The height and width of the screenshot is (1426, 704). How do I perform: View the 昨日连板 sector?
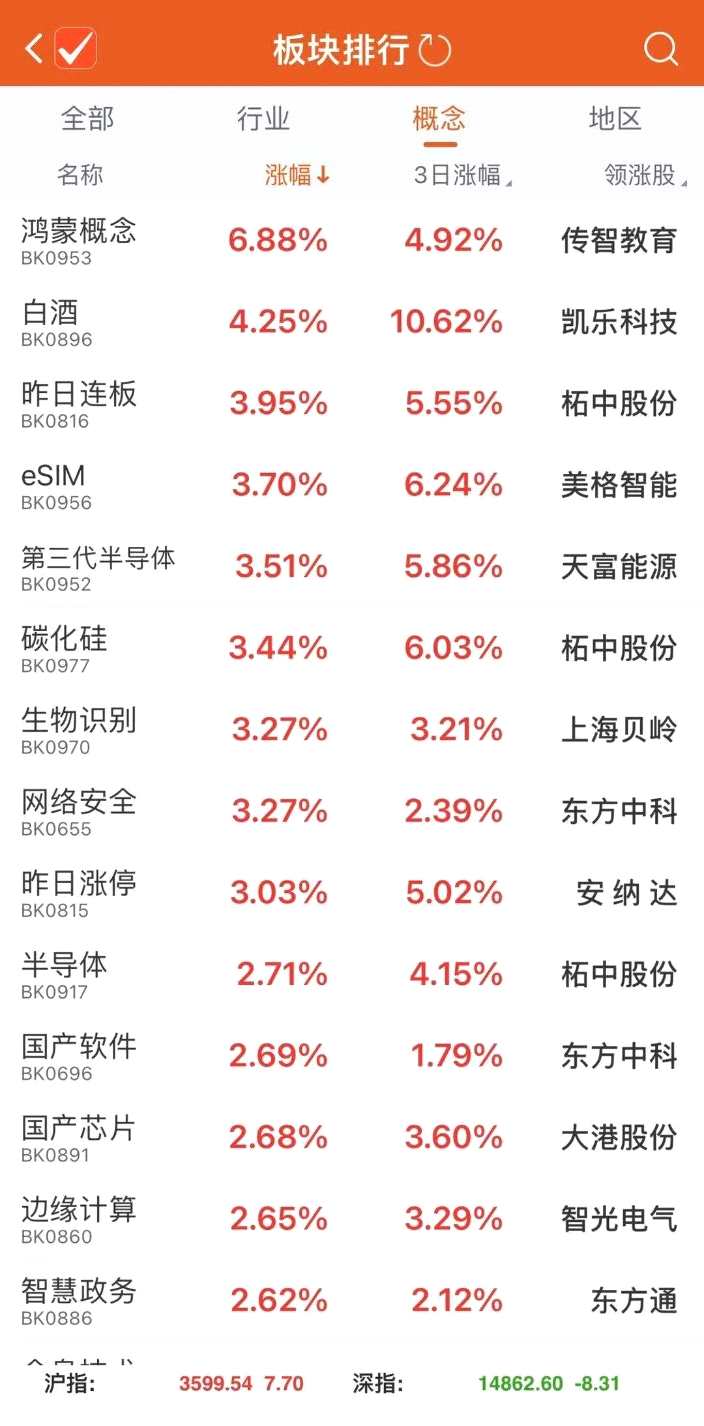point(78,404)
